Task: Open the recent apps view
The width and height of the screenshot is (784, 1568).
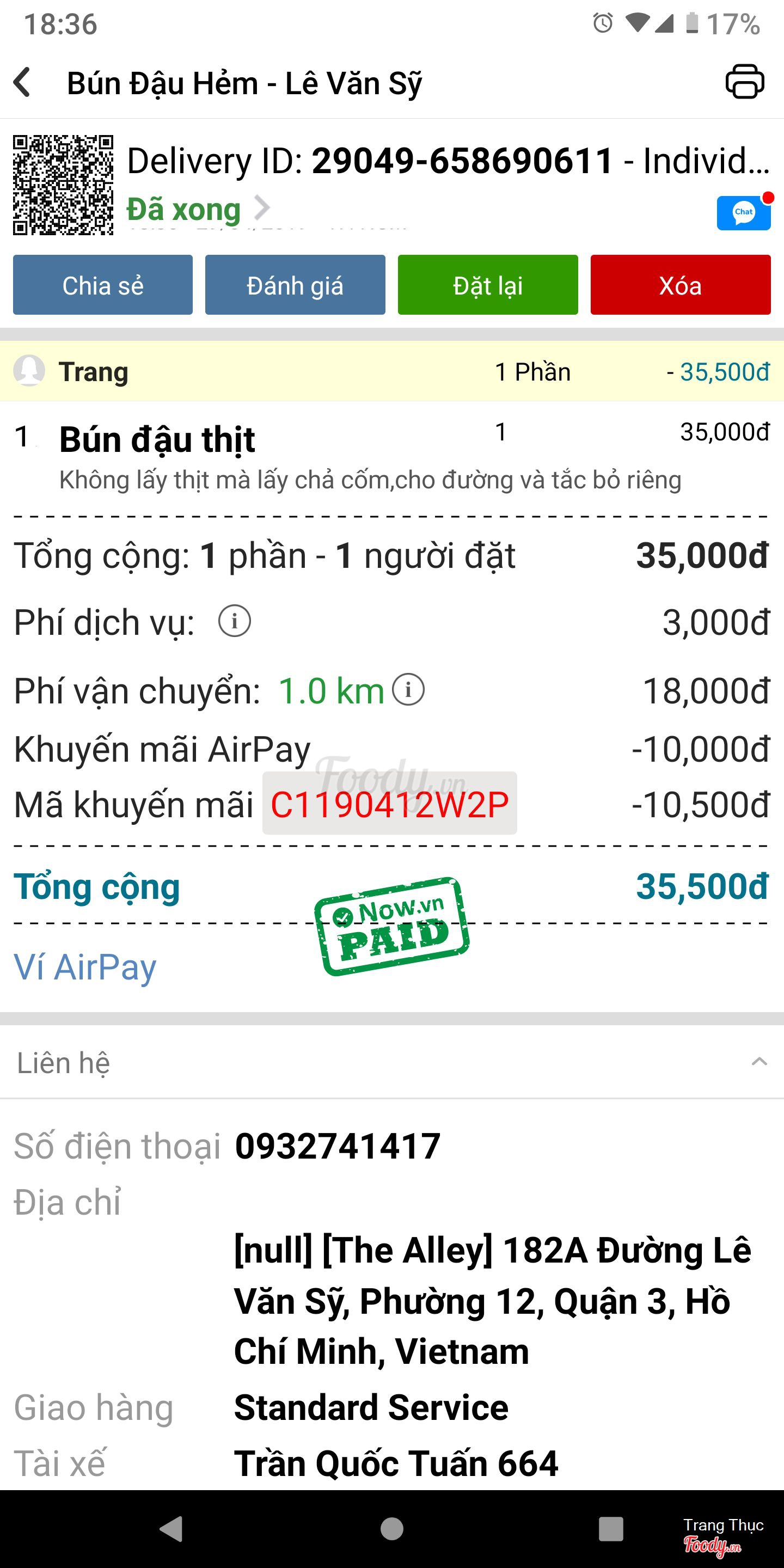Action: coord(610,1528)
